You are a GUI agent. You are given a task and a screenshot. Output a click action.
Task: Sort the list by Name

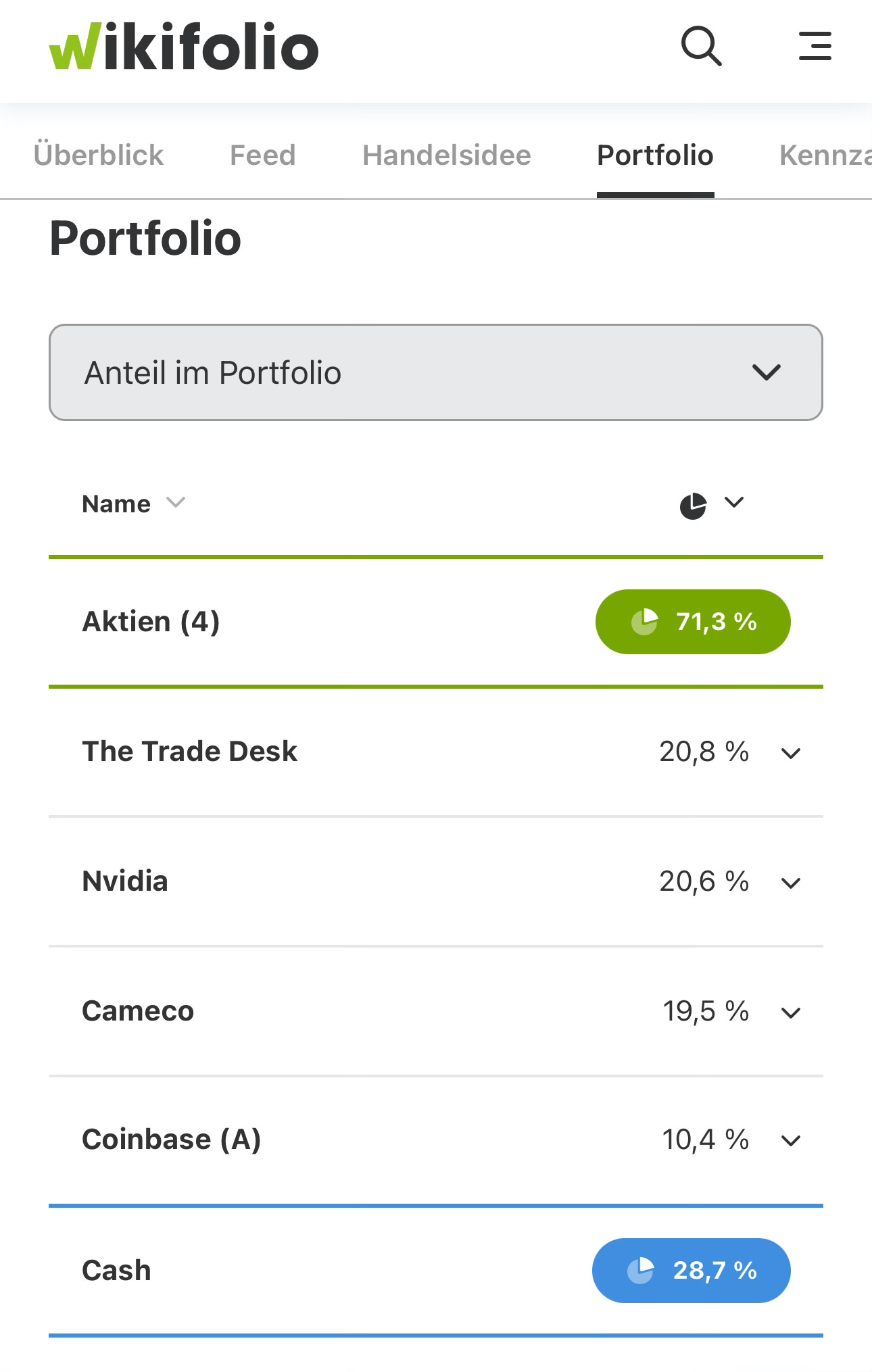(133, 504)
